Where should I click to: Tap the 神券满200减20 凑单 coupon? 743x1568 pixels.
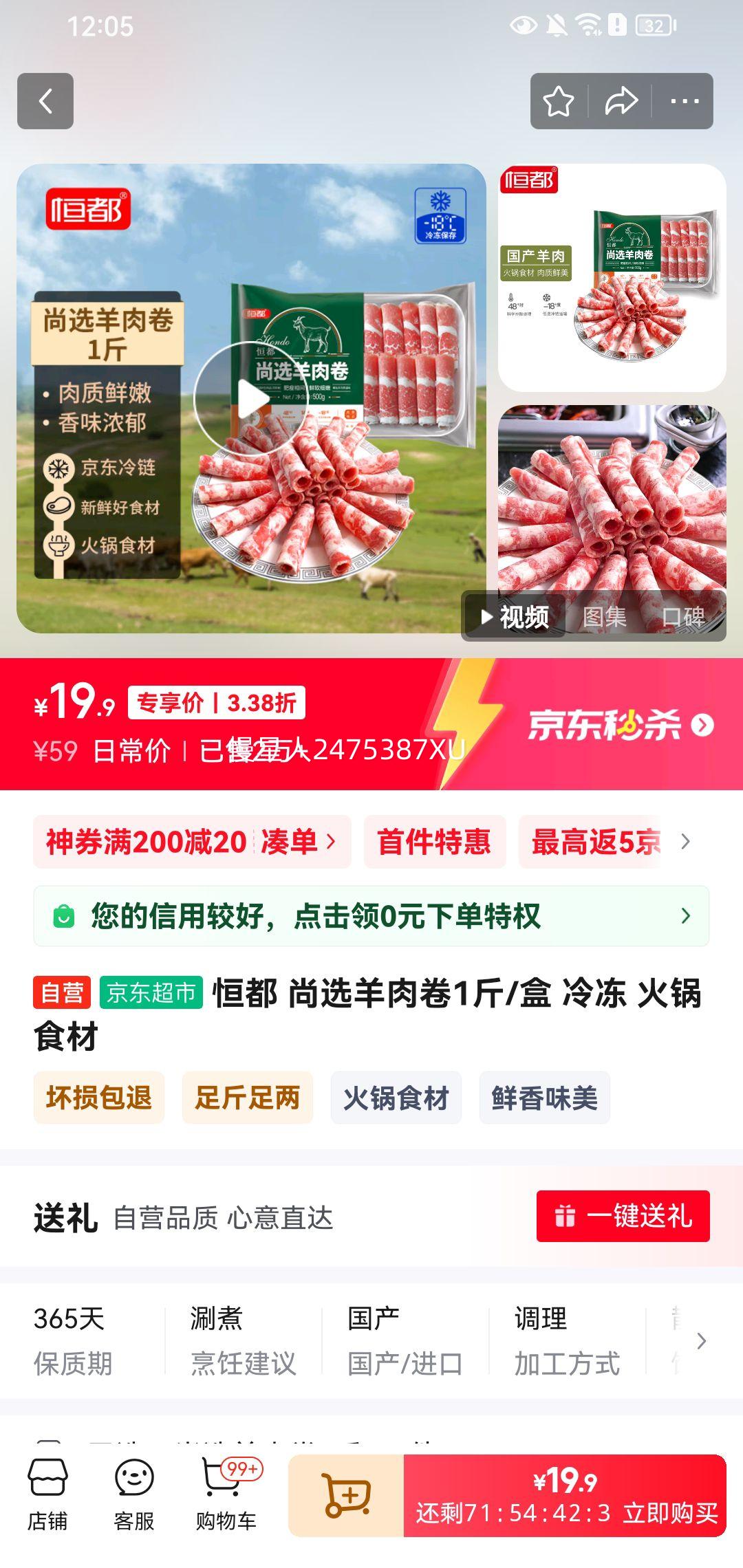[192, 842]
